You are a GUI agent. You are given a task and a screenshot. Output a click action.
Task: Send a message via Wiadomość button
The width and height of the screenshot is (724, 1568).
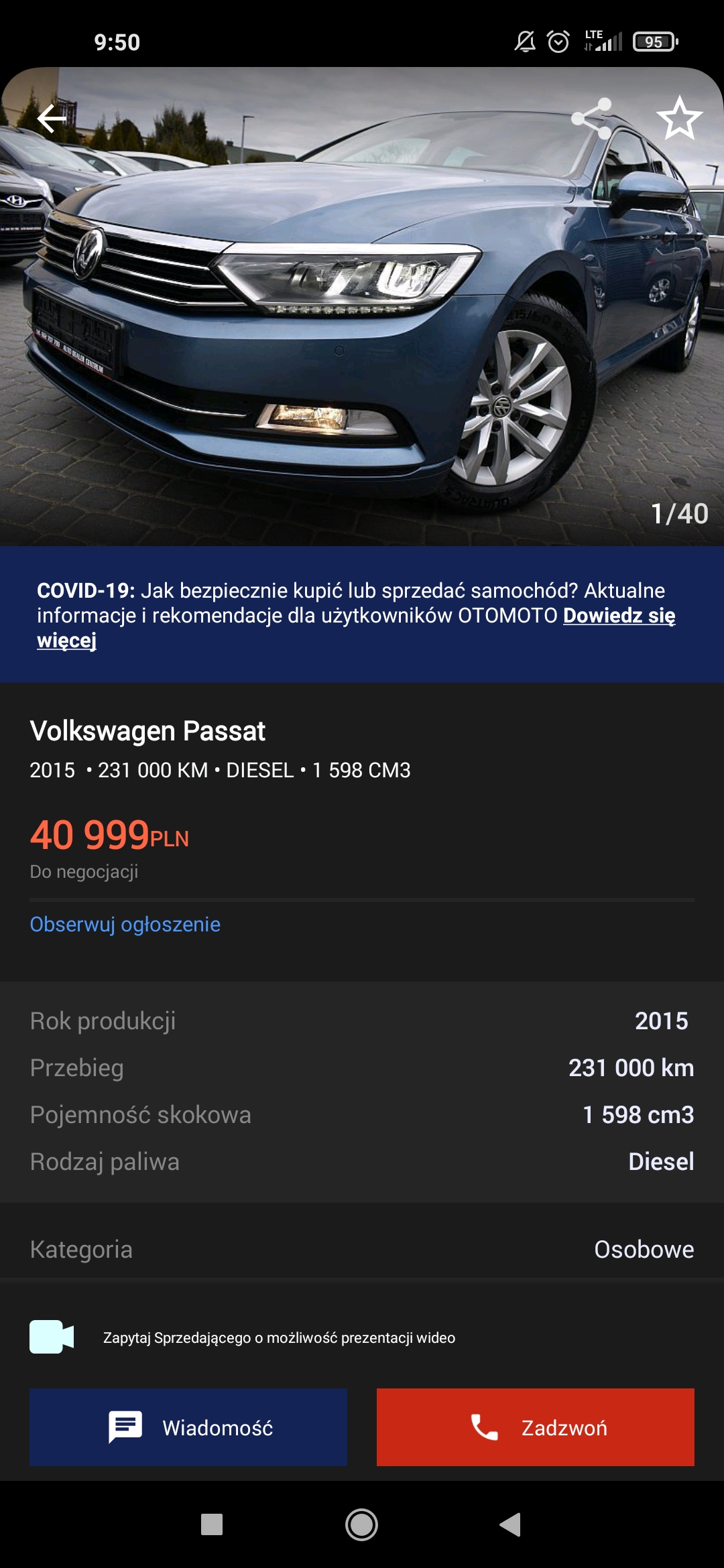pyautogui.click(x=188, y=1427)
